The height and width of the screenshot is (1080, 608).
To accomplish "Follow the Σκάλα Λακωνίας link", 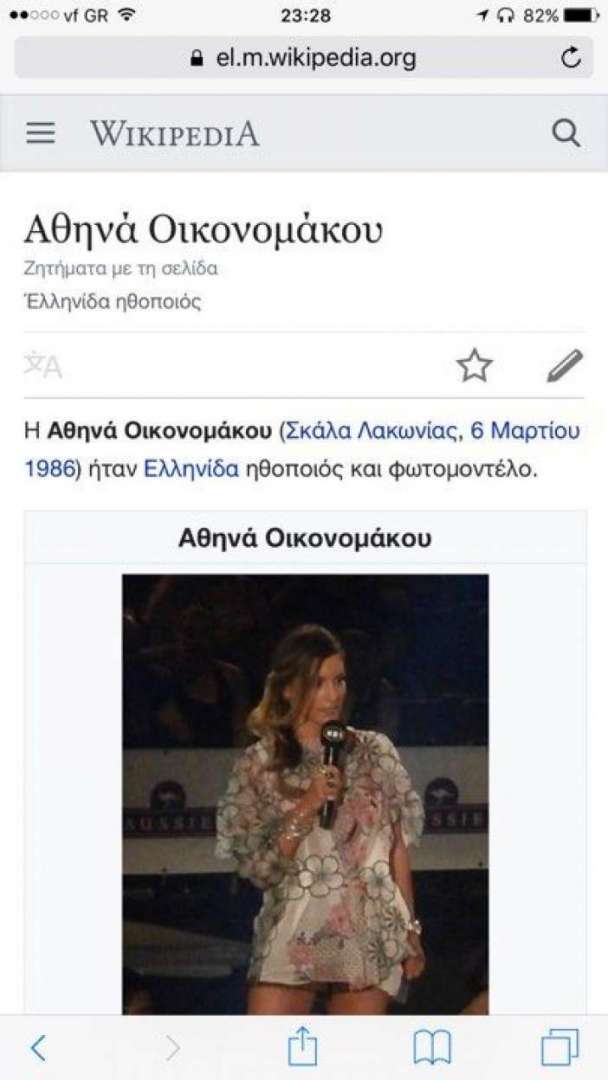I will click(371, 432).
